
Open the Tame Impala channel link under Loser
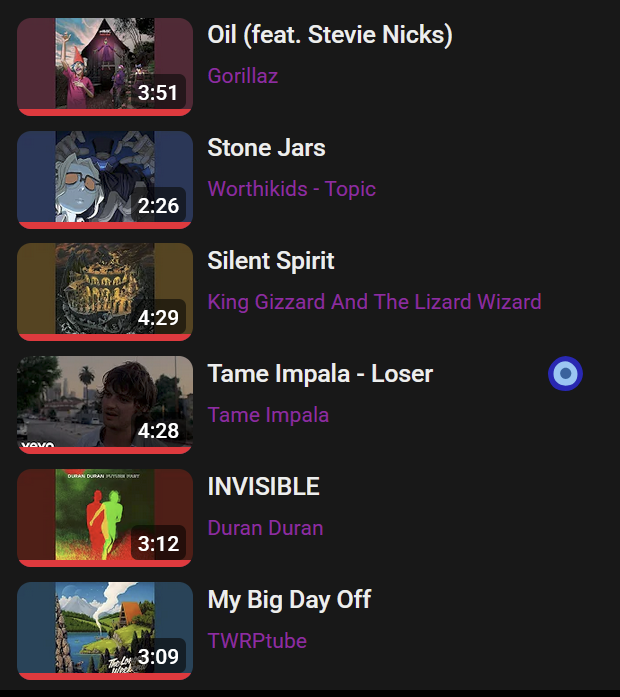click(268, 415)
